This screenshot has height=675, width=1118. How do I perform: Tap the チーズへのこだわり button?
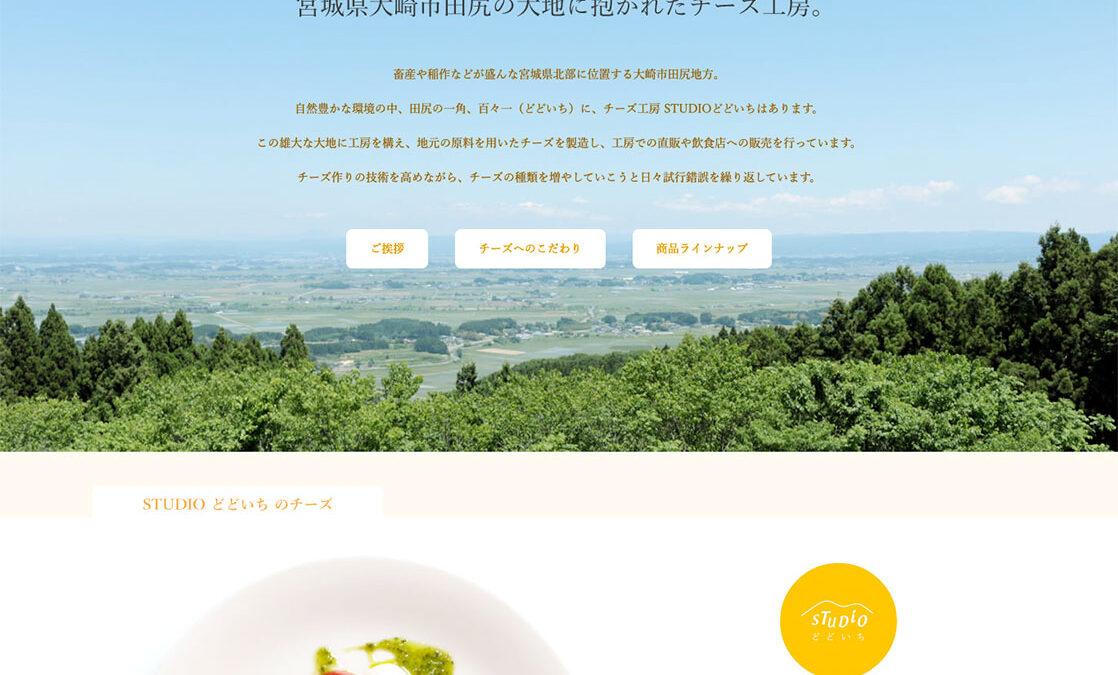coord(530,249)
